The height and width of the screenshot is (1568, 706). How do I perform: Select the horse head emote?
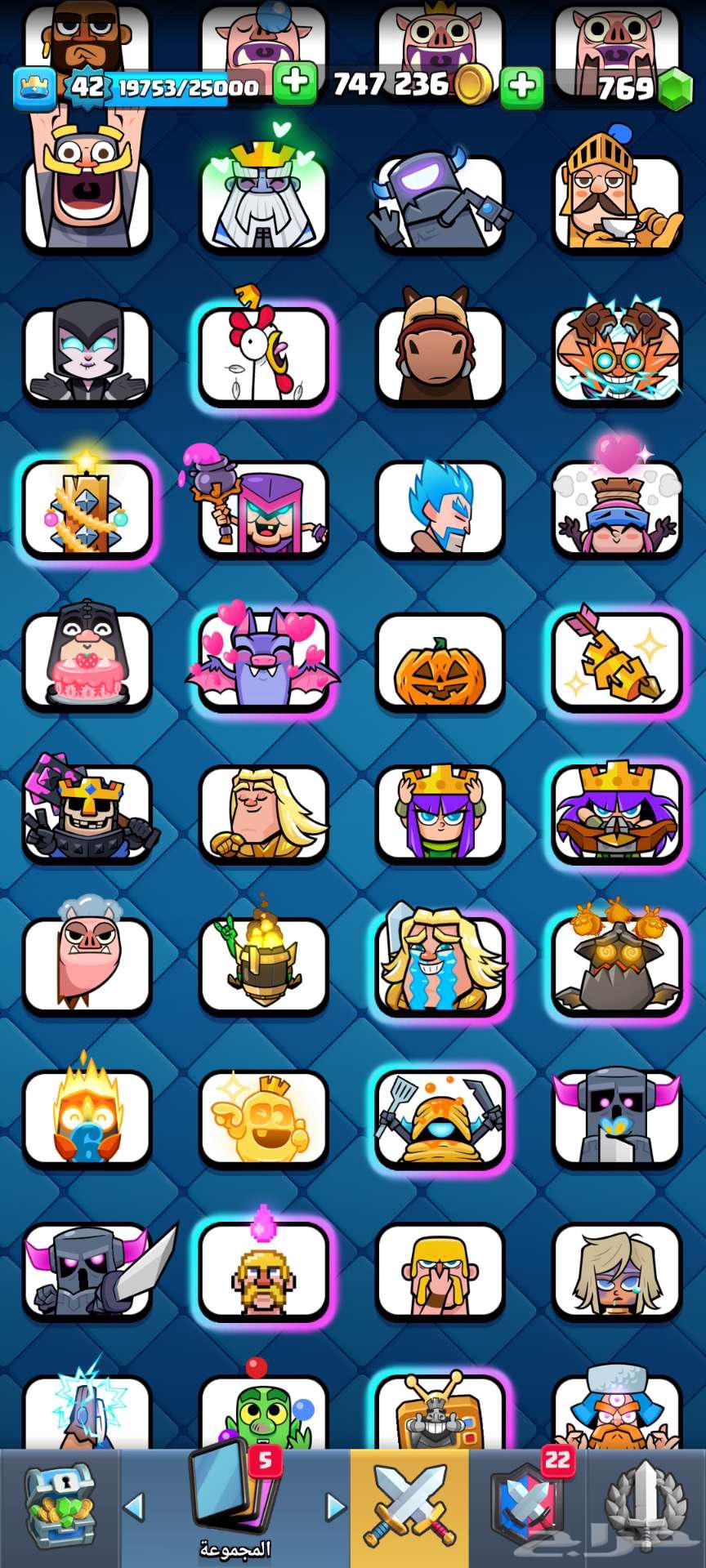tap(440, 356)
